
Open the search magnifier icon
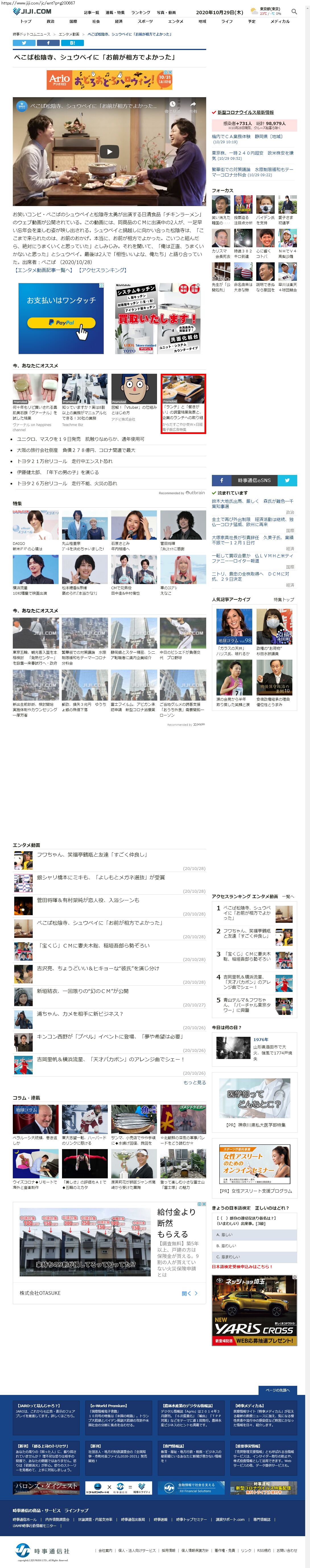click(294, 11)
